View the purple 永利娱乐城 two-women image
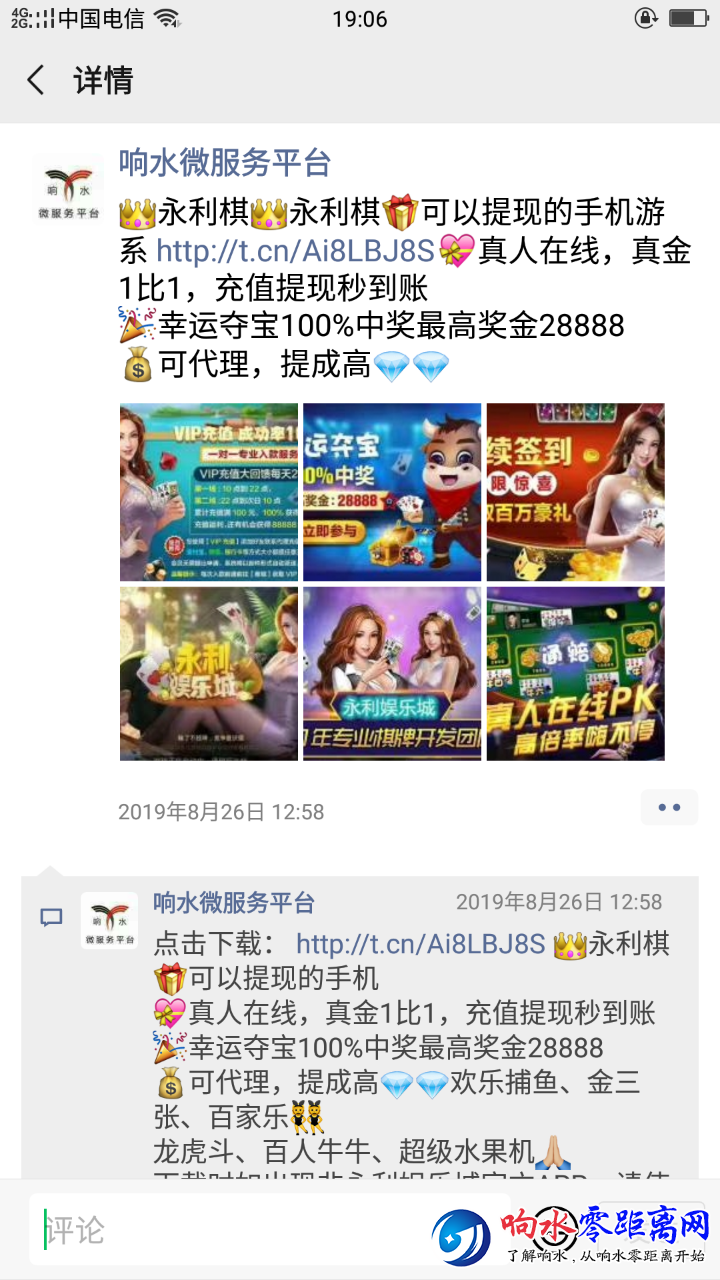 pos(392,673)
